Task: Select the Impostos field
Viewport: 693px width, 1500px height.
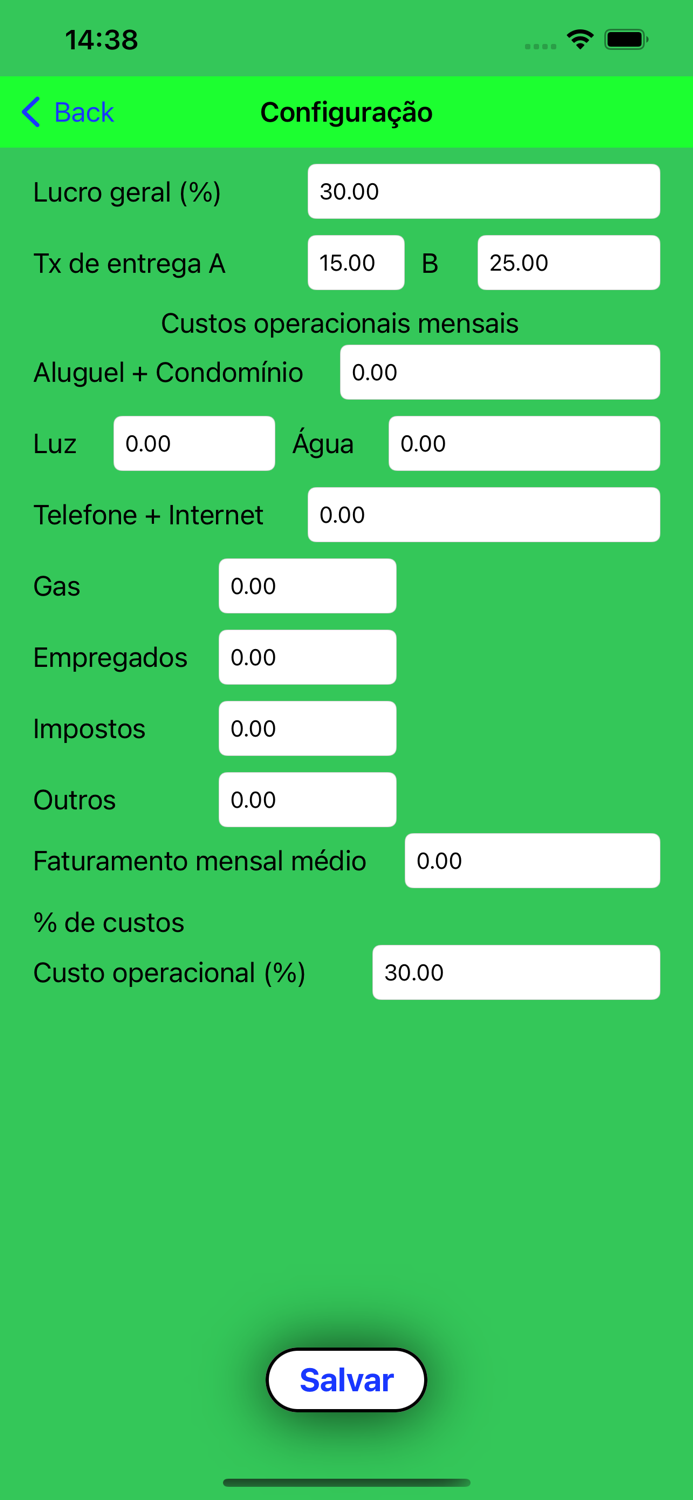Action: click(x=307, y=728)
